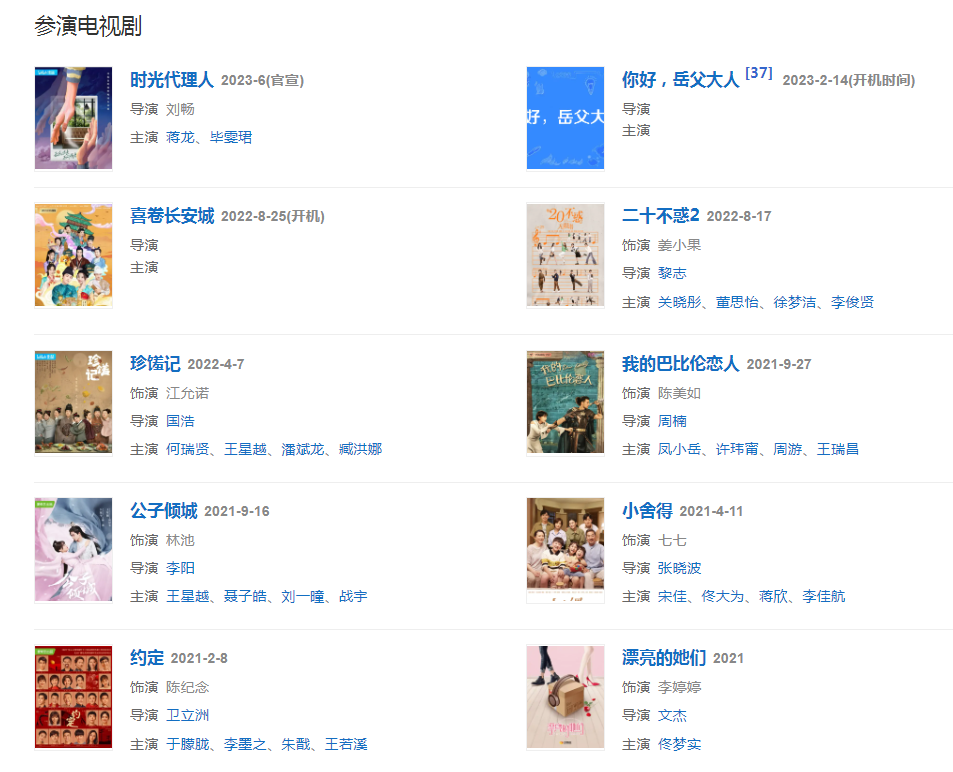The image size is (953, 772).
Task: Open actress 佟梦实's page
Action: [679, 744]
